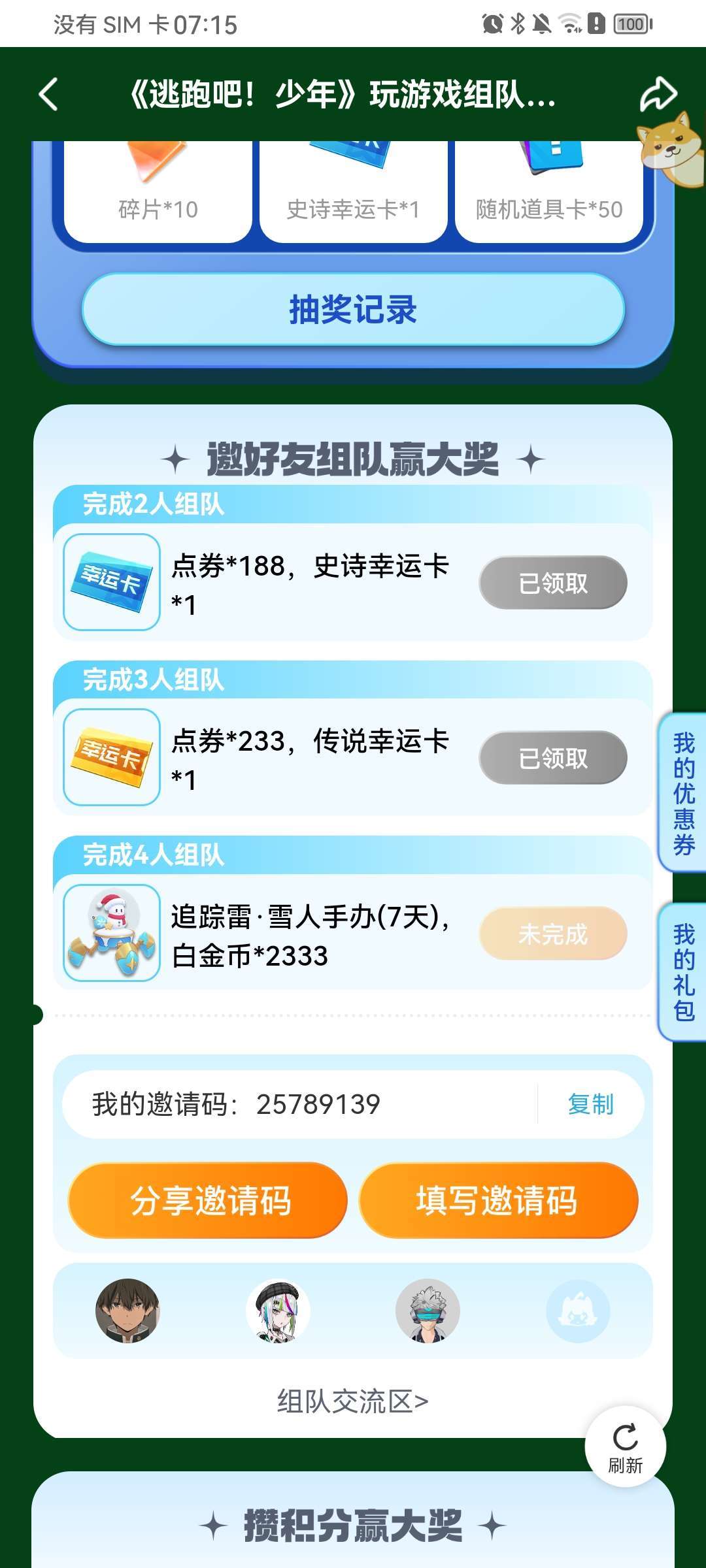Refresh the page with 刷新 button

(626, 1446)
